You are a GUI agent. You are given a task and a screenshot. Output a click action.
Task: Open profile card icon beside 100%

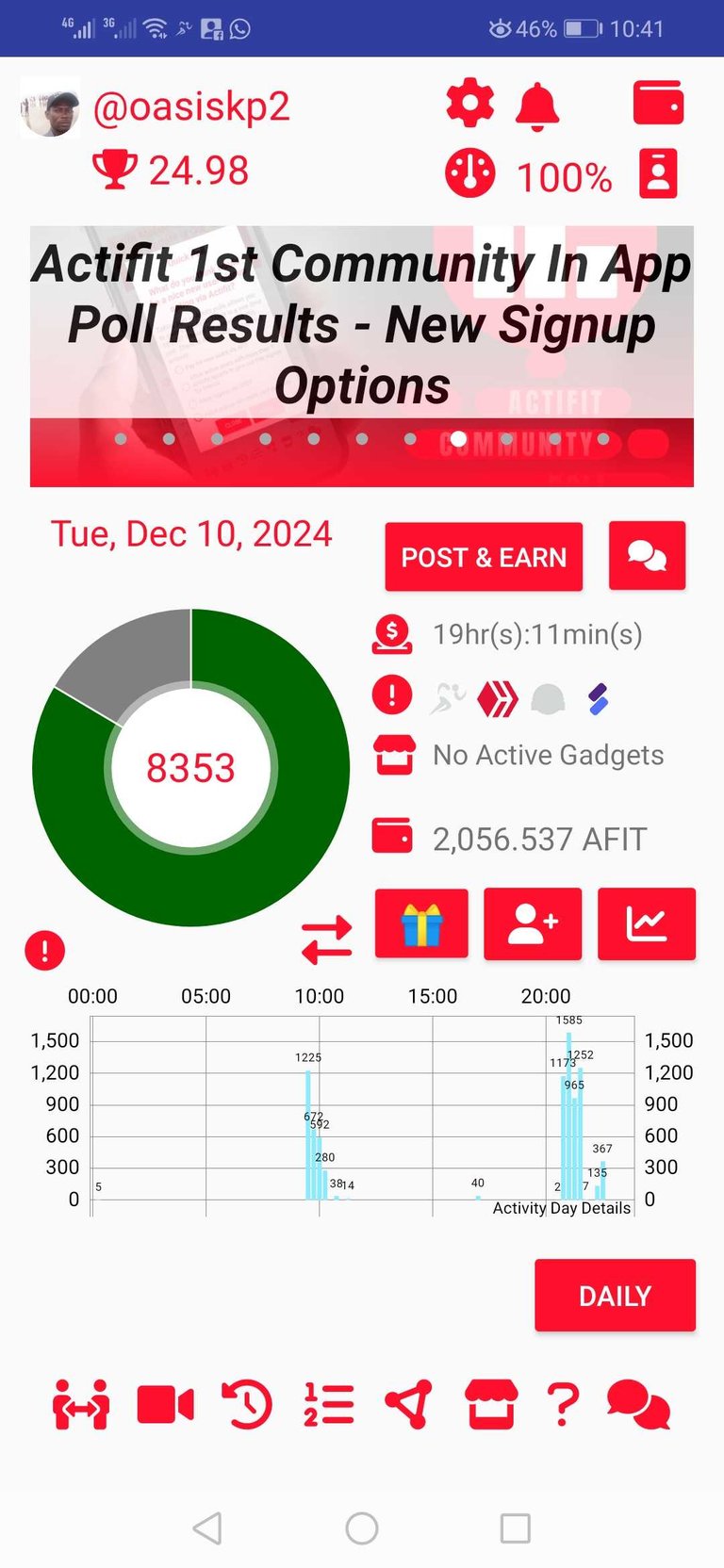(x=658, y=173)
